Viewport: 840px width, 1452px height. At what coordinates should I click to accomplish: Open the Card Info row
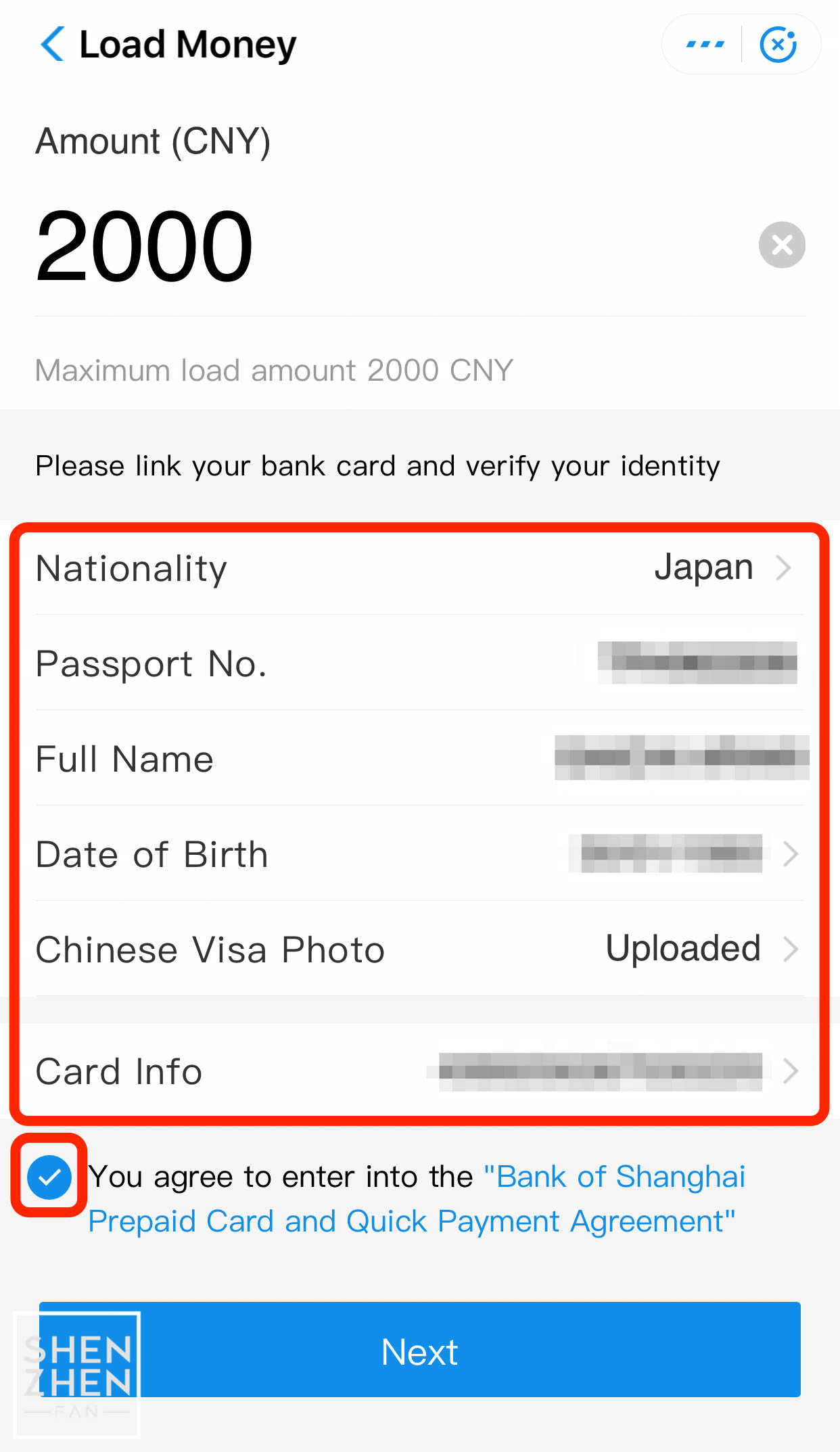(419, 1071)
